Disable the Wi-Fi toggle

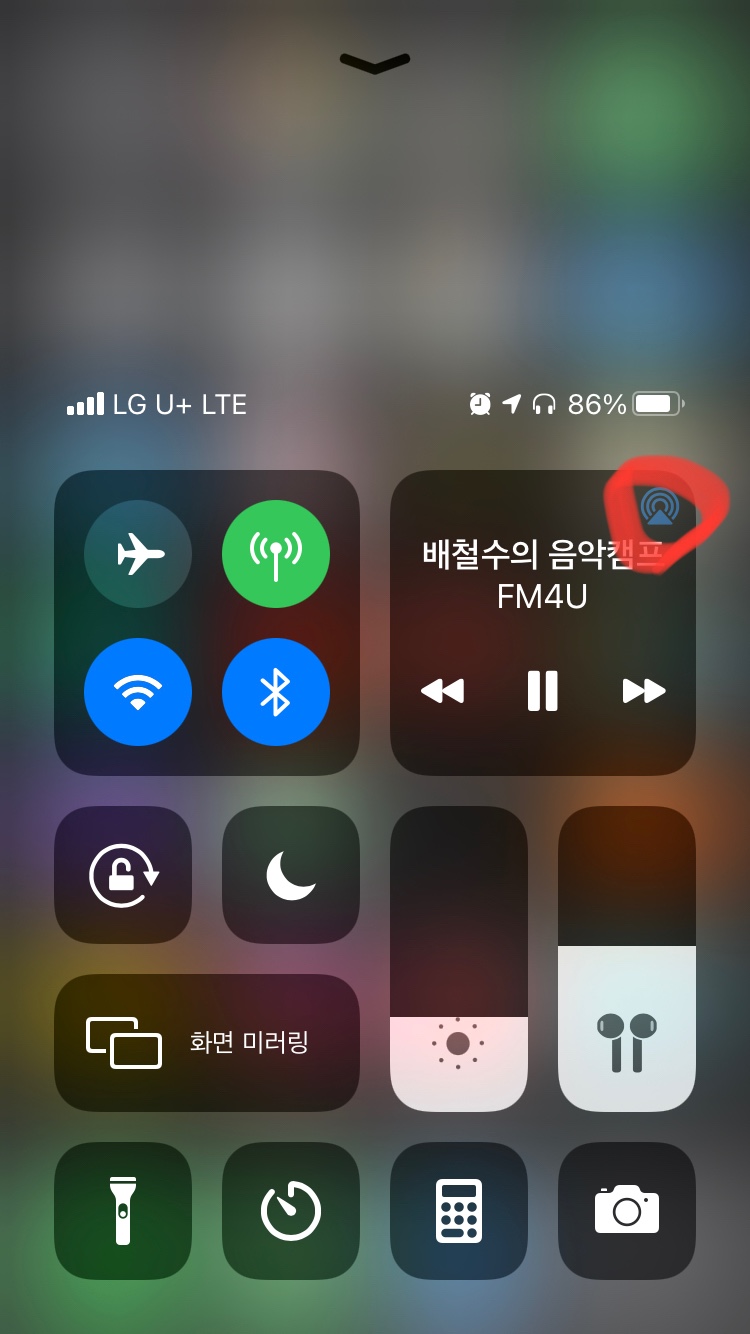[x=138, y=692]
